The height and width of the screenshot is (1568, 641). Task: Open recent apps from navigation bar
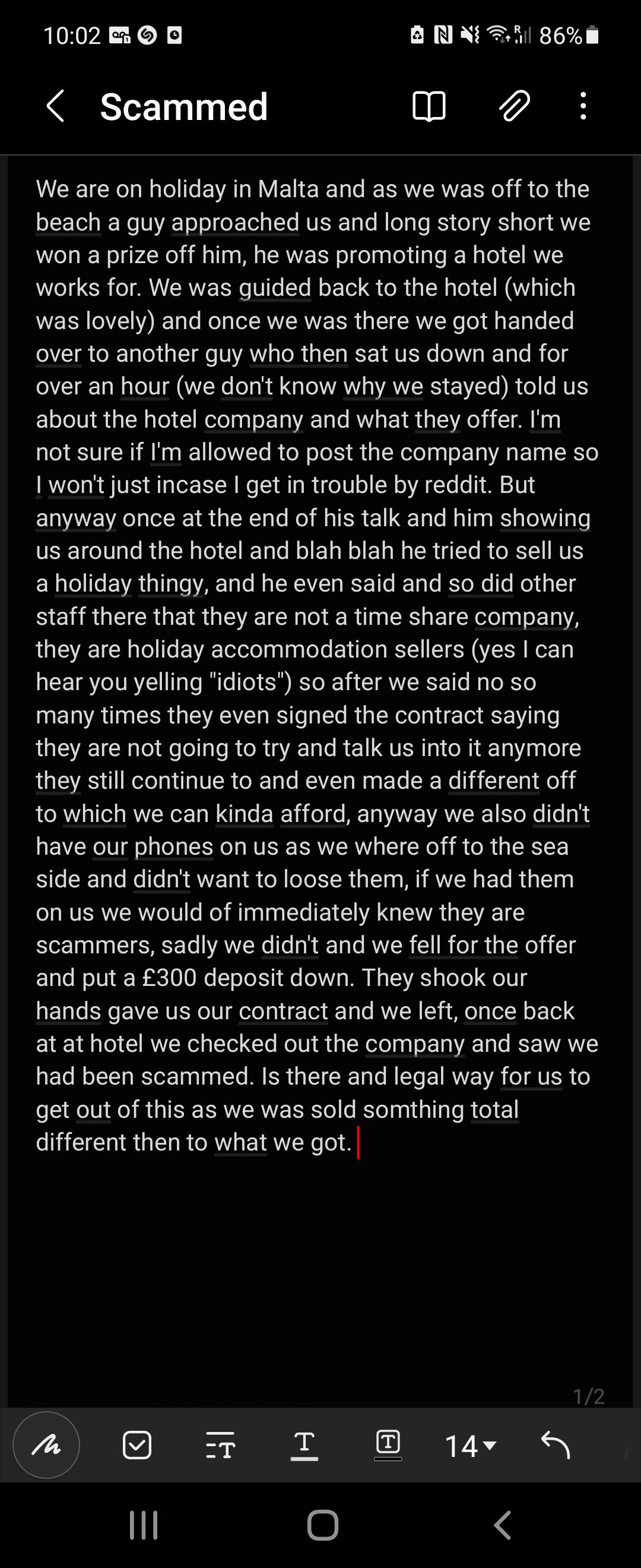(144, 1525)
